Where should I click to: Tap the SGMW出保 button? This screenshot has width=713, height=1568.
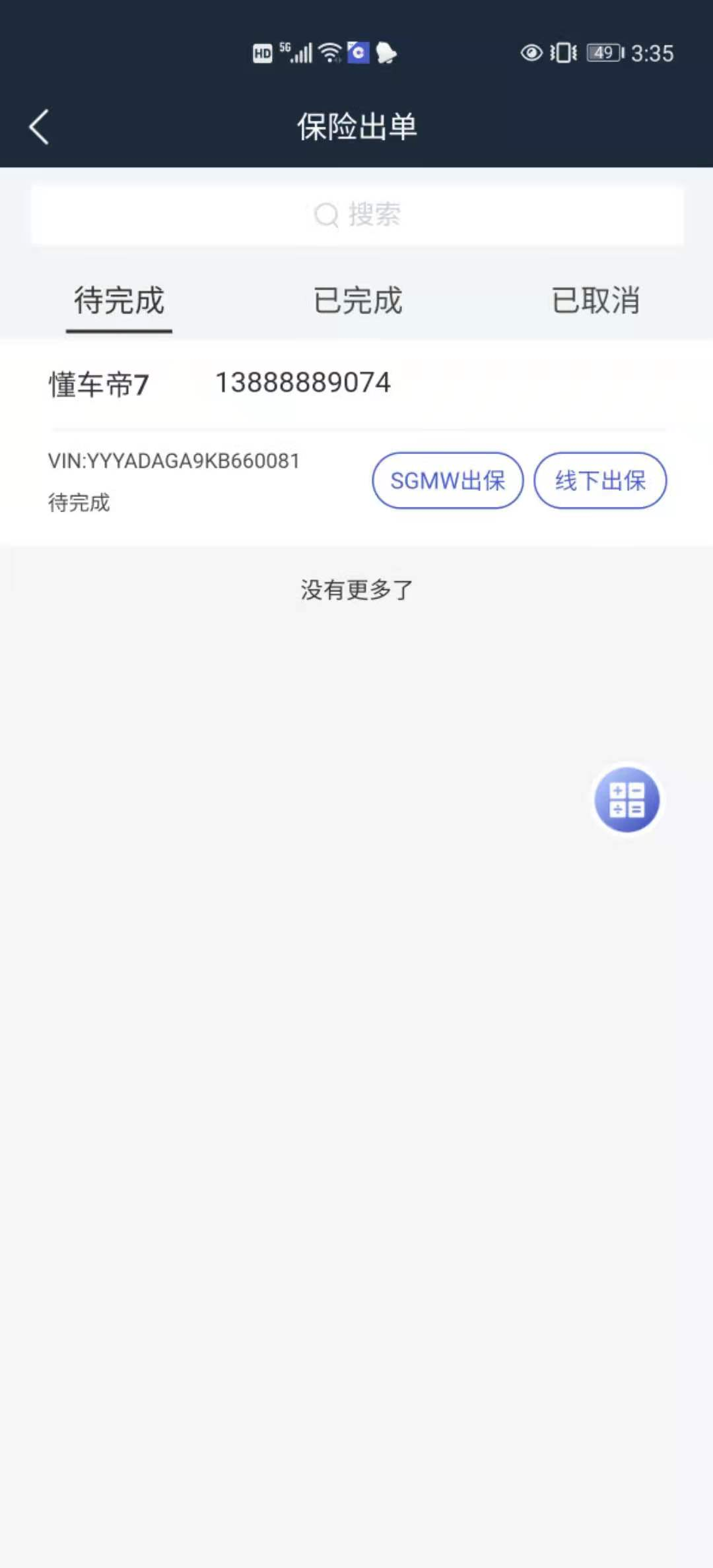(448, 480)
